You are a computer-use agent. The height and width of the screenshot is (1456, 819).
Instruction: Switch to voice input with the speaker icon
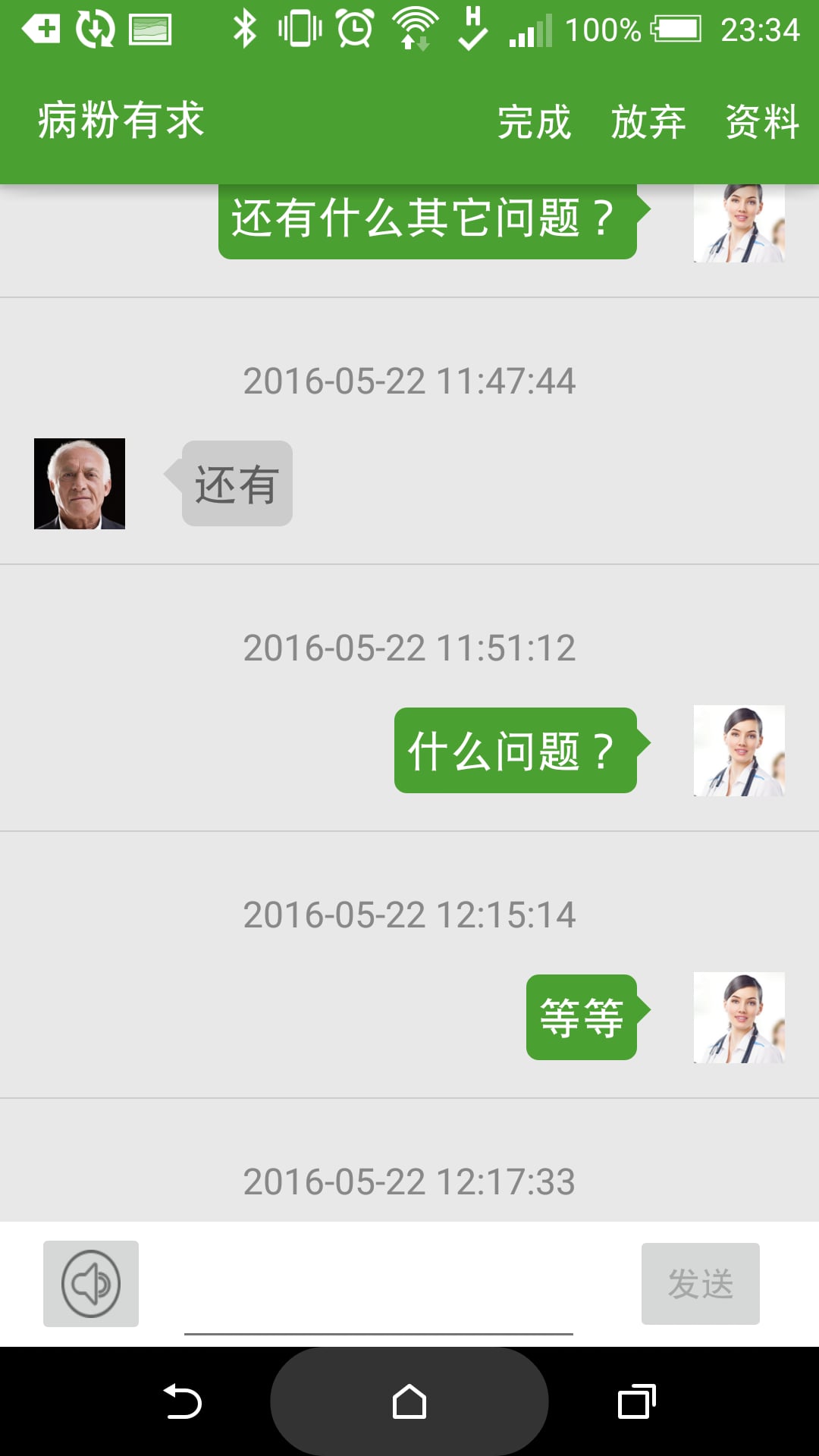91,1284
